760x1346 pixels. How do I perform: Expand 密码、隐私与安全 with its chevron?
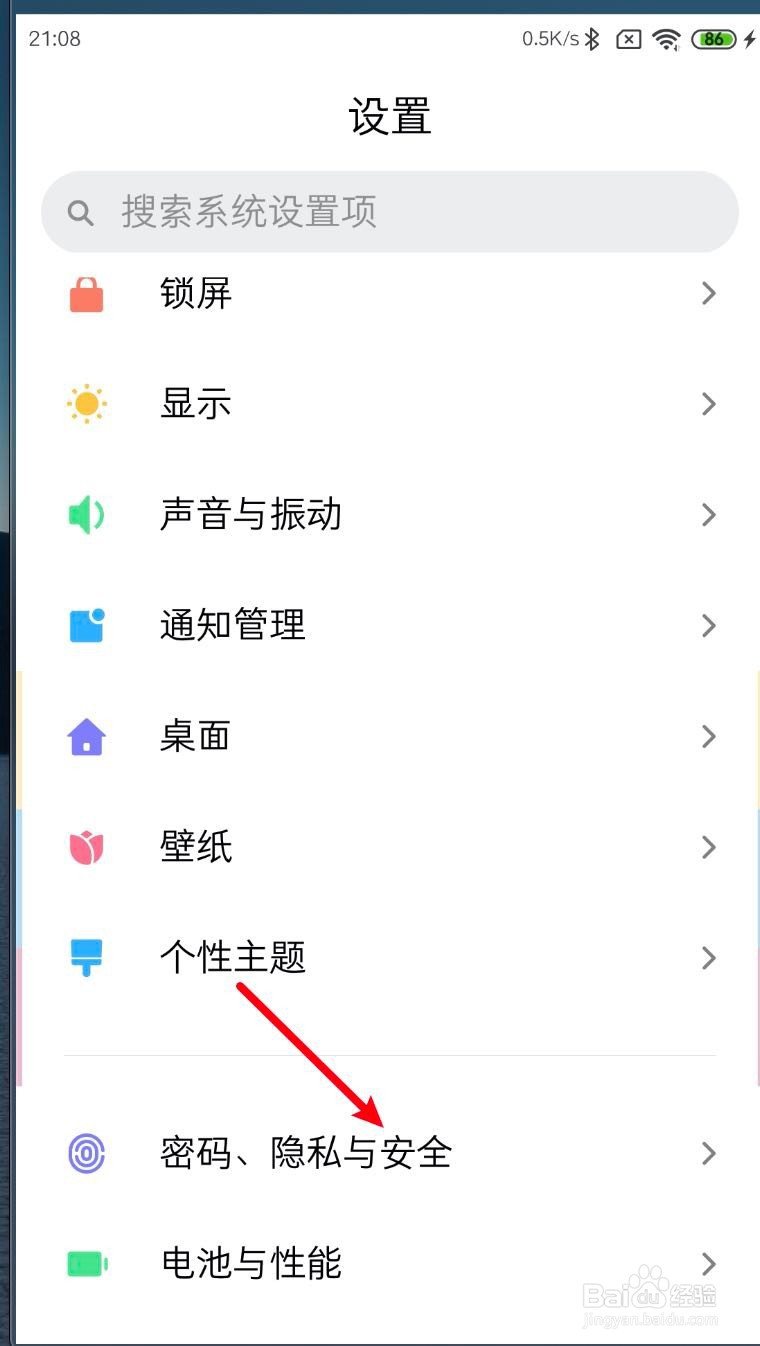[709, 1153]
